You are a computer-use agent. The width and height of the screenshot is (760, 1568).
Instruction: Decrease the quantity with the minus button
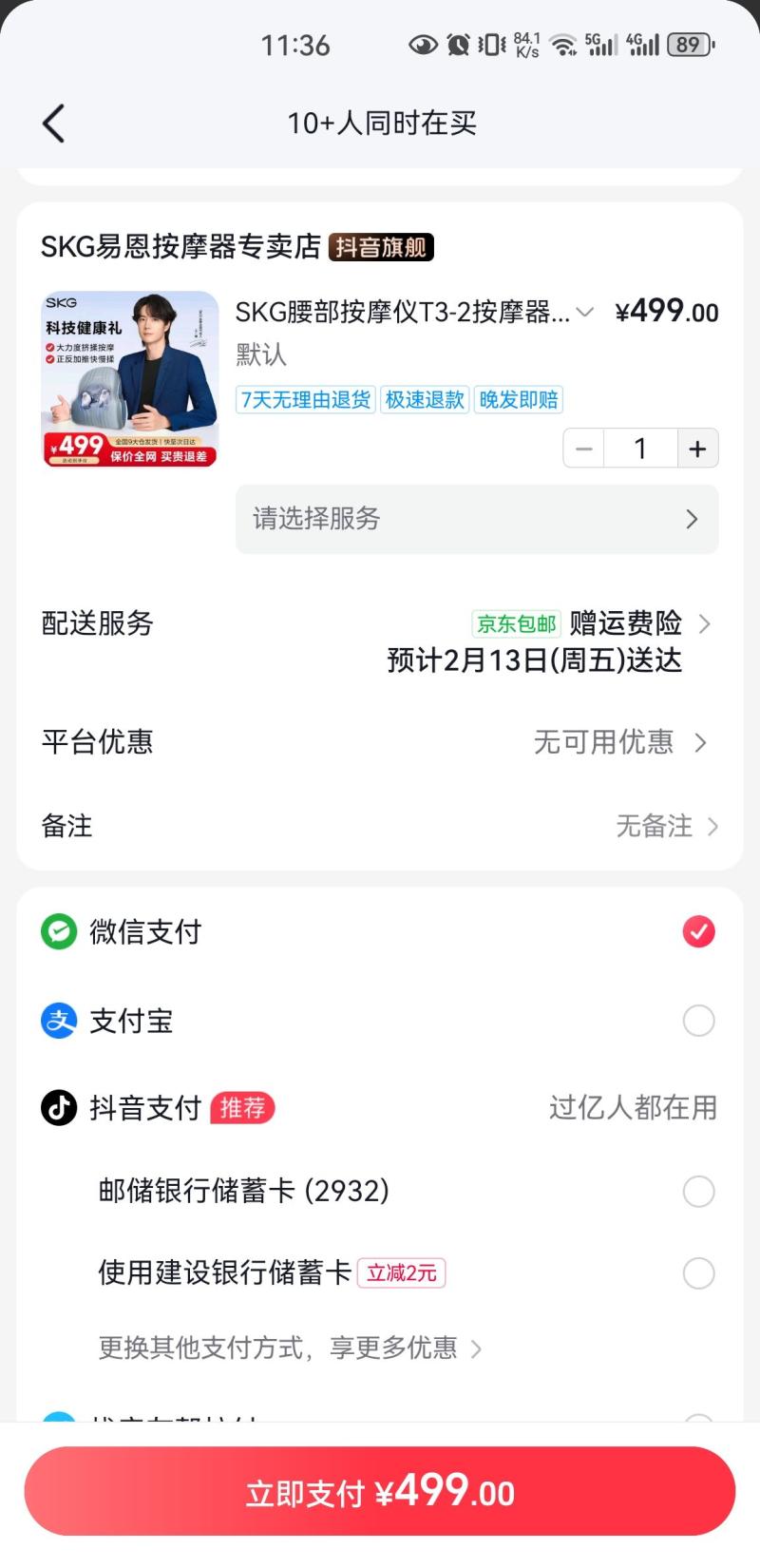tap(584, 449)
